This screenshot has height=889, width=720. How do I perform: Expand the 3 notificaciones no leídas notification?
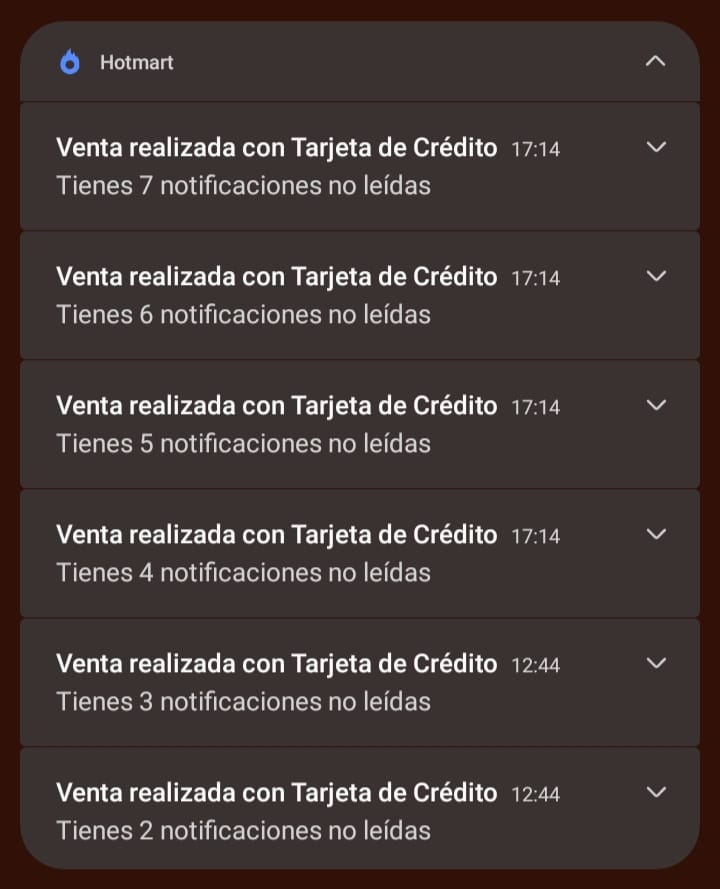coord(656,663)
